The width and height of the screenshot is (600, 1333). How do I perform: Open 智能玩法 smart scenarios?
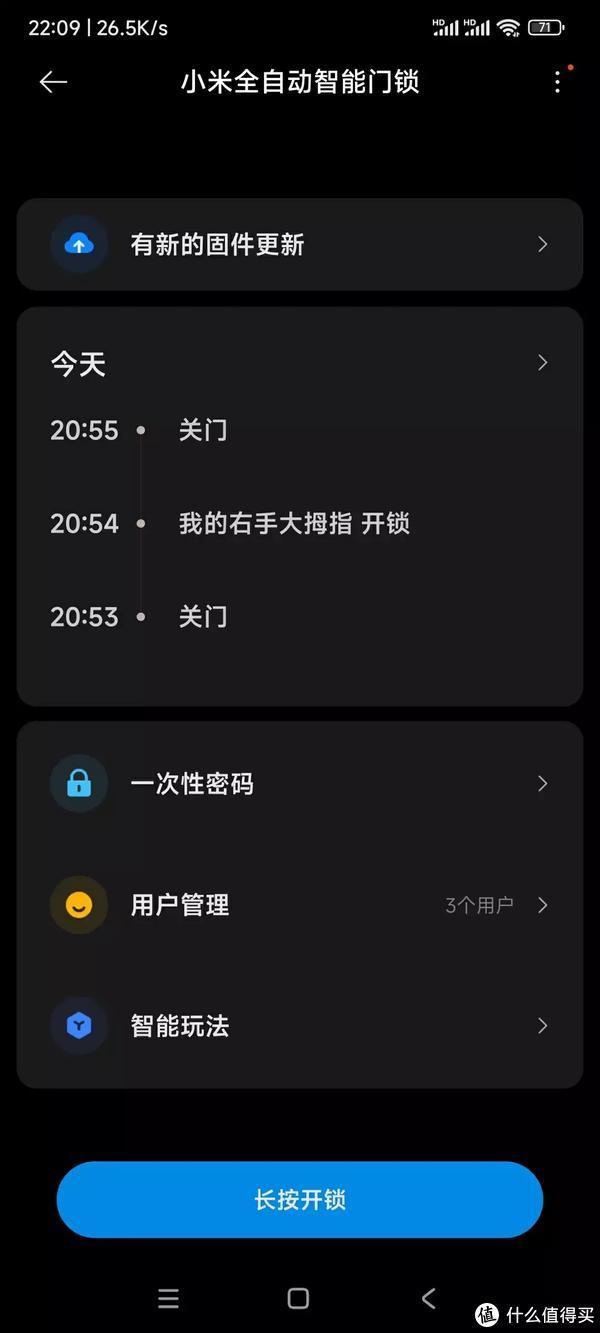300,1025
